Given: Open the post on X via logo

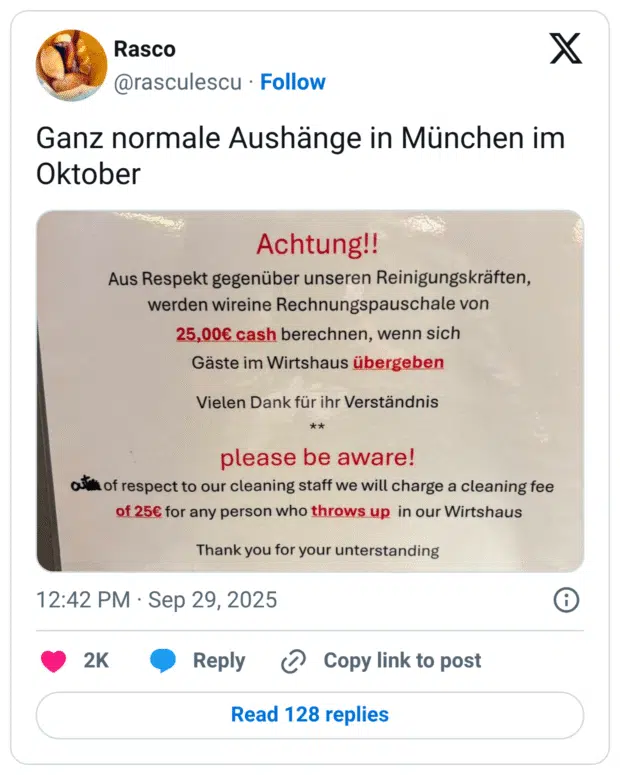Looking at the screenshot, I should [x=565, y=48].
